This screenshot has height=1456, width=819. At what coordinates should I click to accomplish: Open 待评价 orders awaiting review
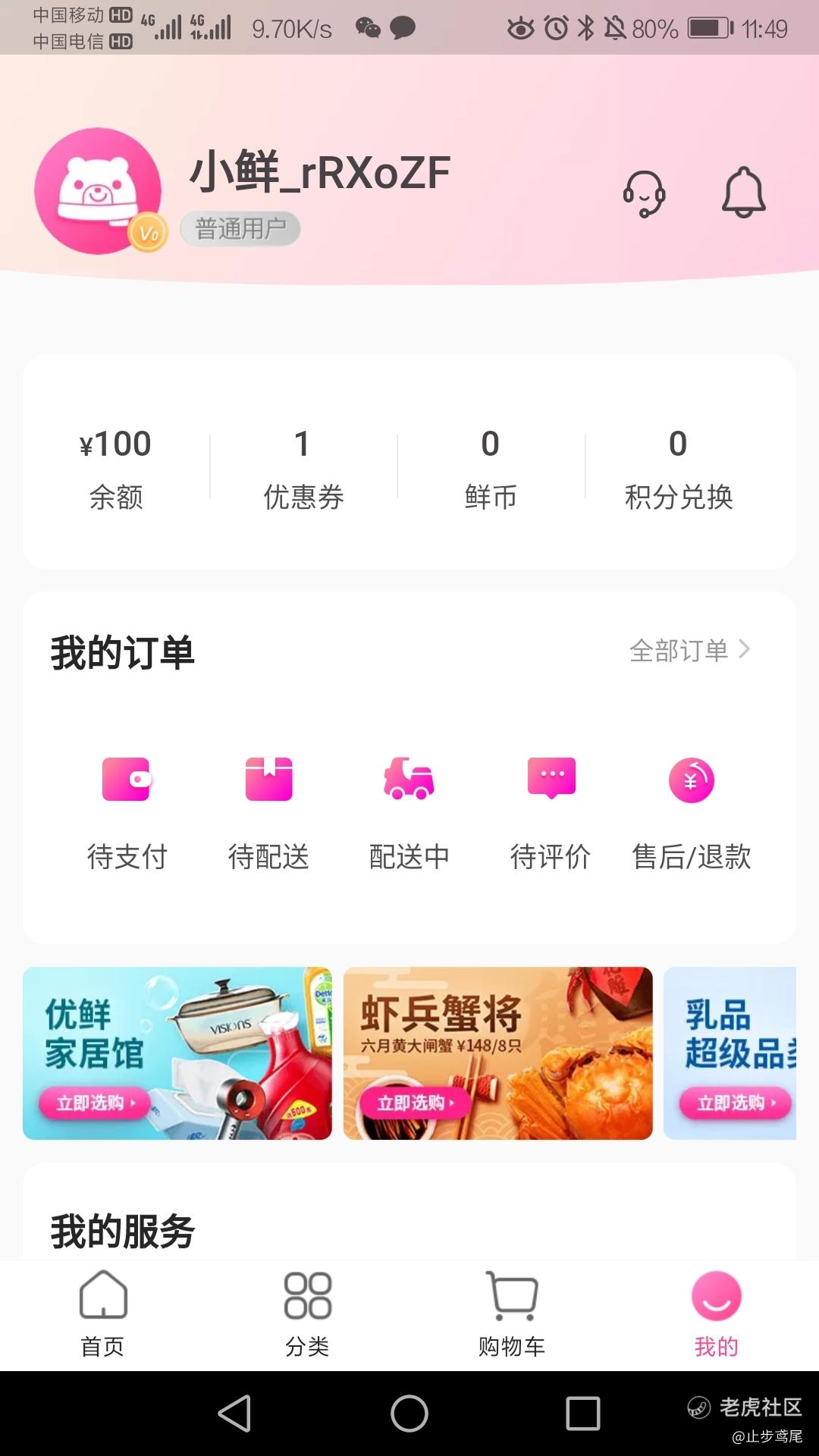click(x=551, y=811)
